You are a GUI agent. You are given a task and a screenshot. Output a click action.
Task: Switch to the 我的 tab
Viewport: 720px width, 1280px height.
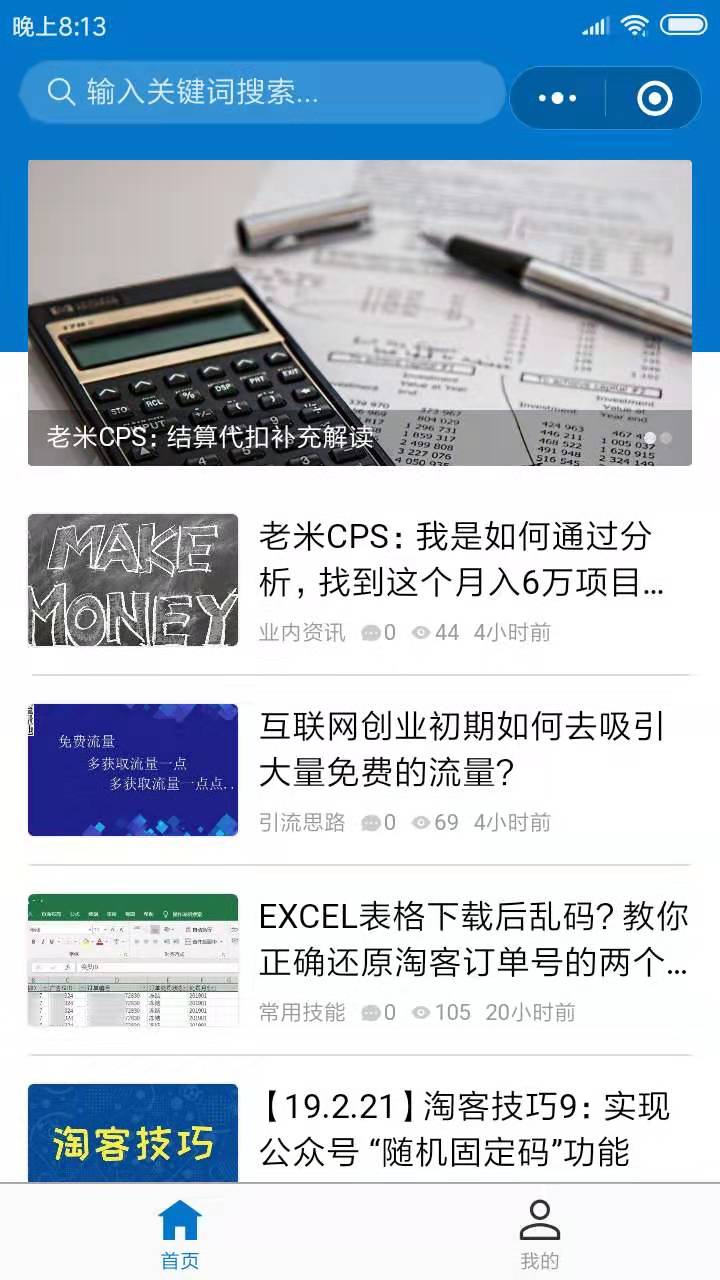[x=540, y=1234]
